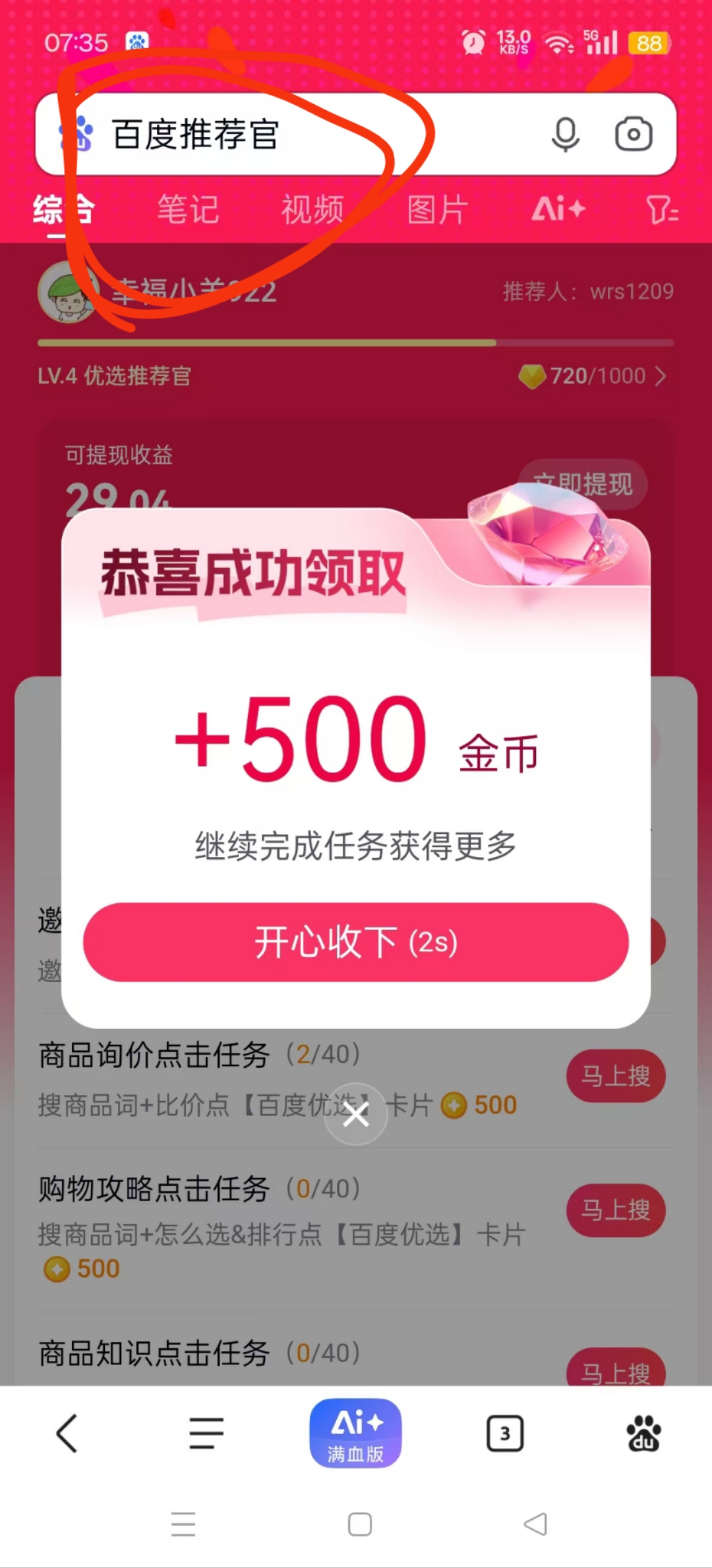Open the Ai+ tab

559,210
